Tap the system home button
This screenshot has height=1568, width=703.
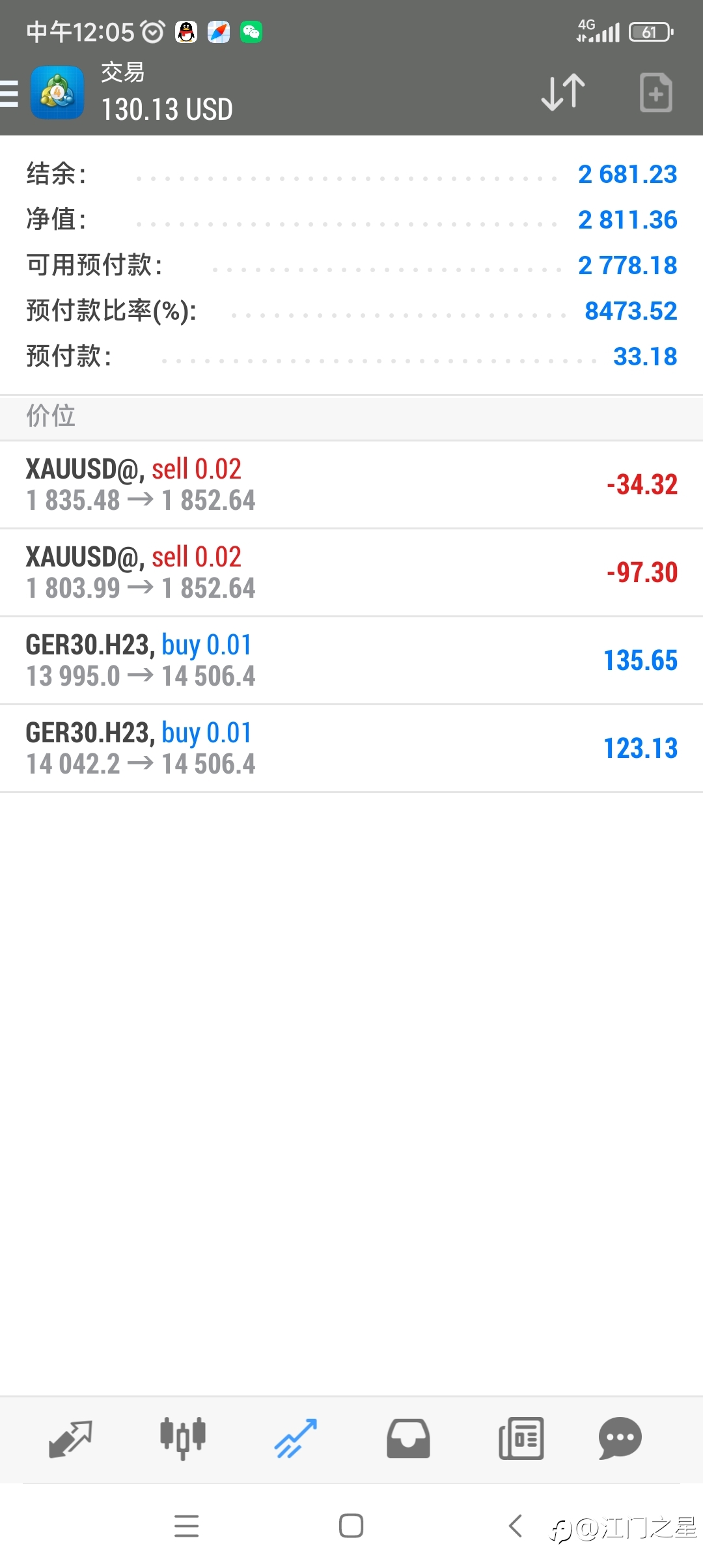click(351, 1526)
